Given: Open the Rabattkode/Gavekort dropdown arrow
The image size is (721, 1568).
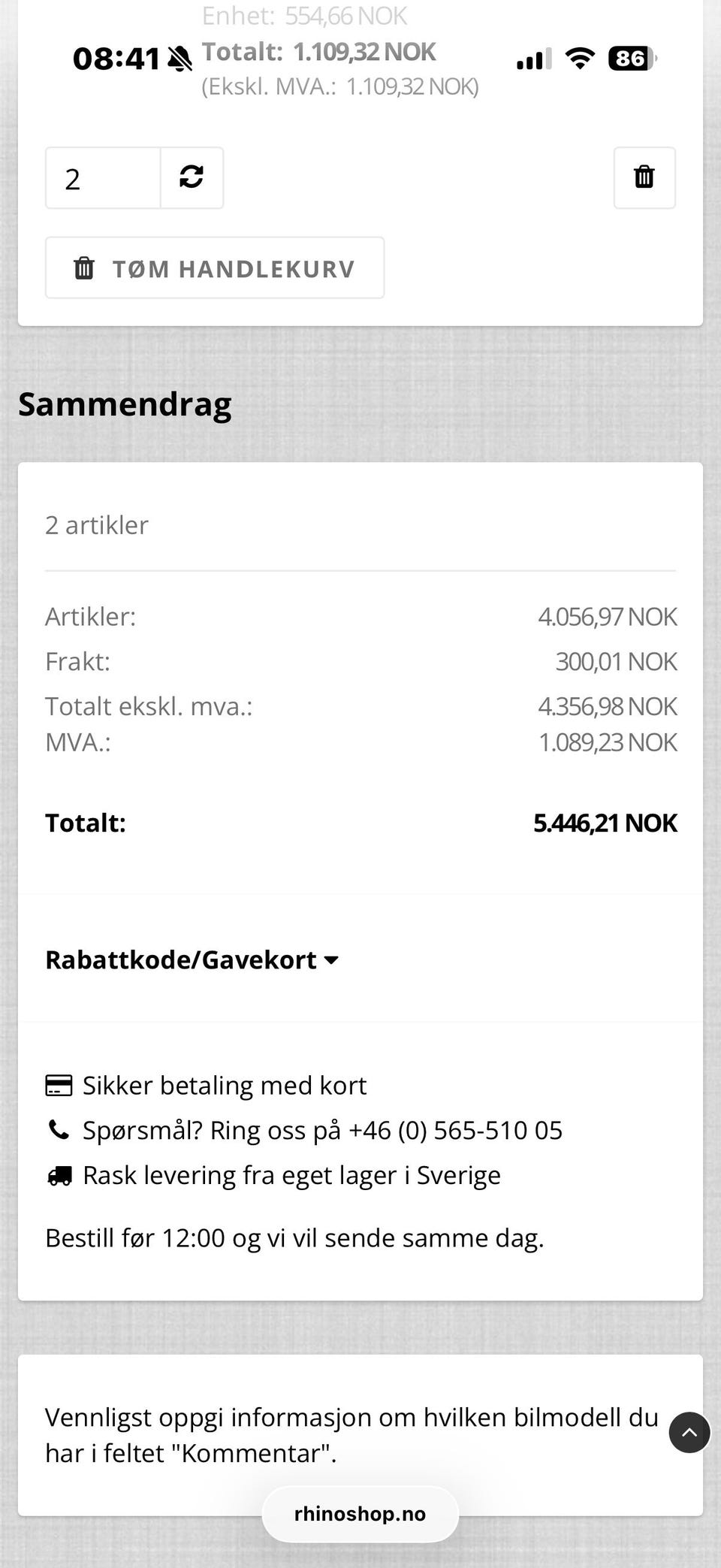Looking at the screenshot, I should click(331, 959).
